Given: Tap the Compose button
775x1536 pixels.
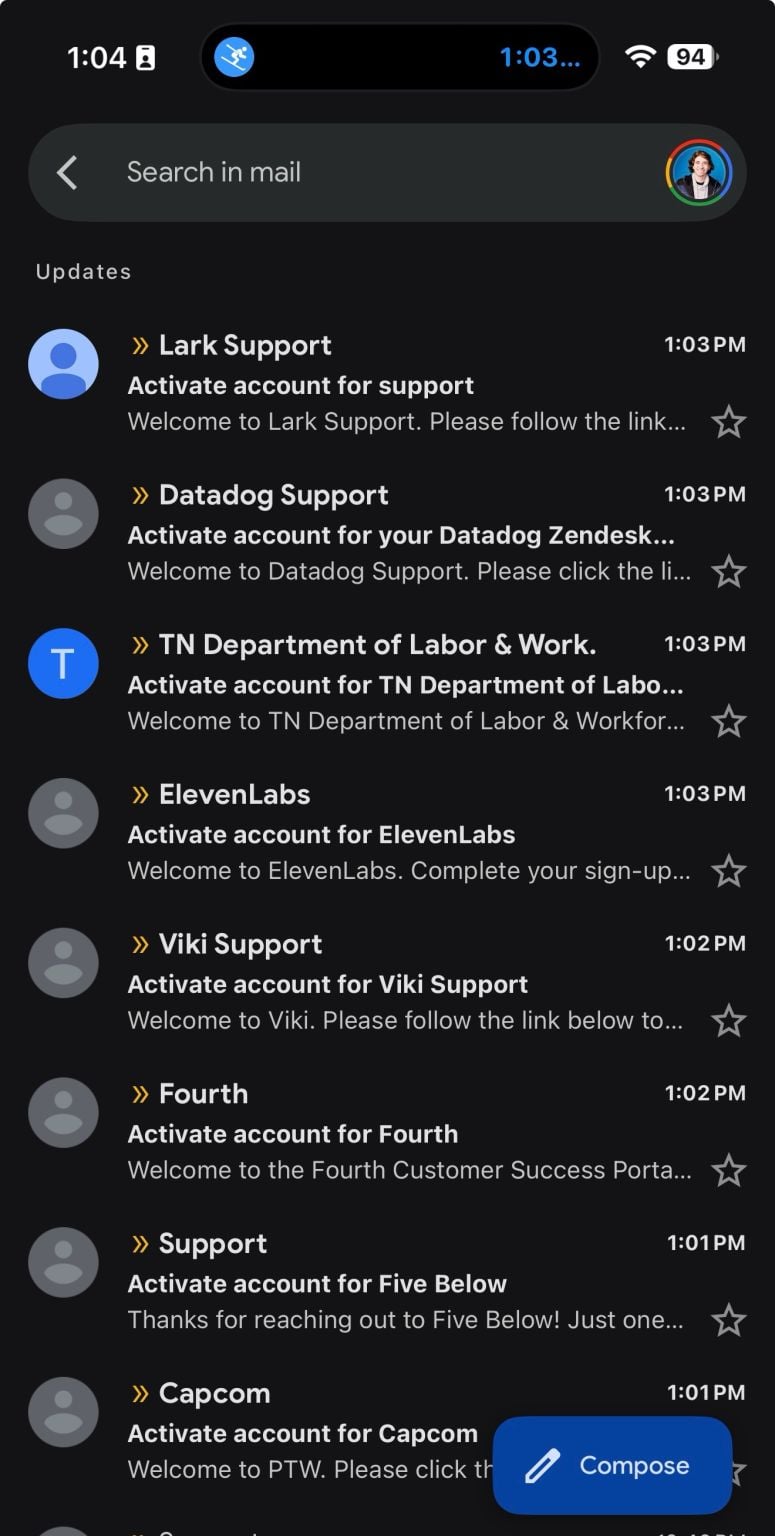Looking at the screenshot, I should click(x=612, y=1465).
